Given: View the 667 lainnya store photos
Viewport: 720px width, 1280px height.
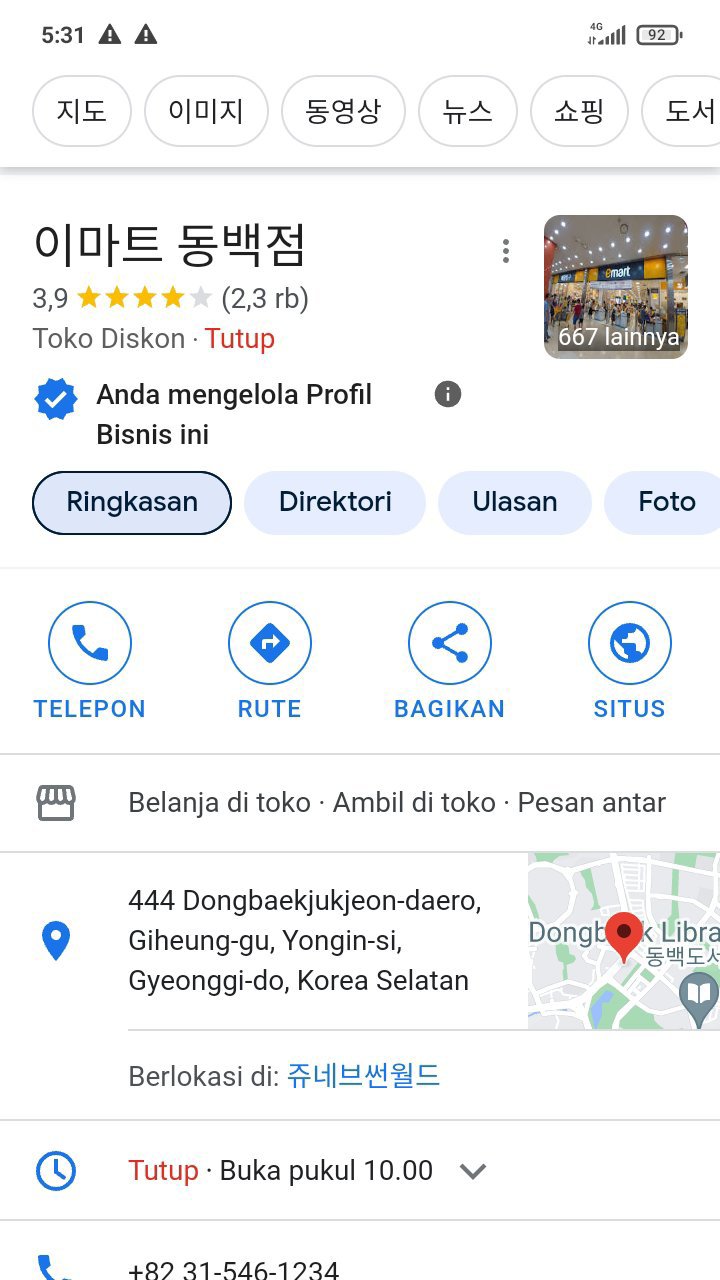Looking at the screenshot, I should tap(615, 287).
